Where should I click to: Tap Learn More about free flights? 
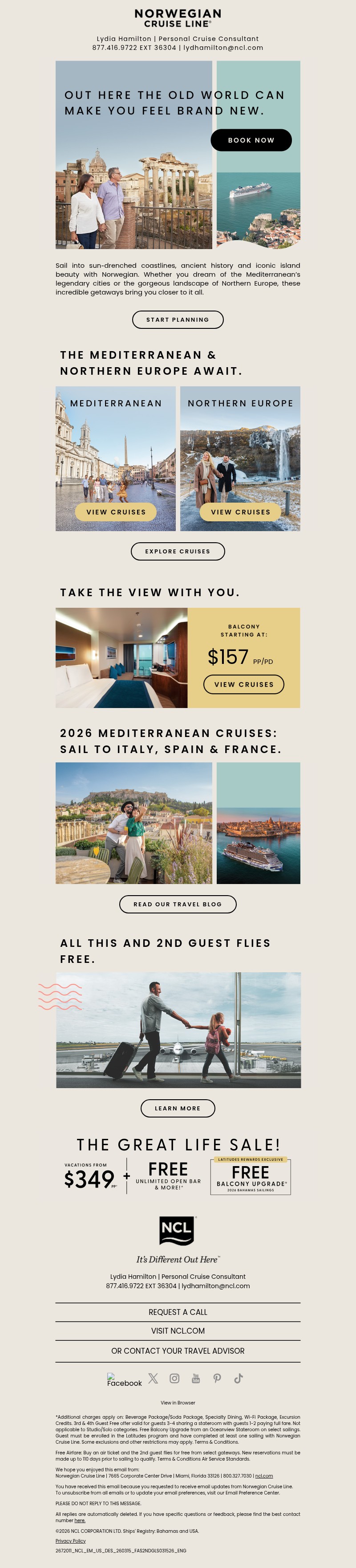[178, 1109]
